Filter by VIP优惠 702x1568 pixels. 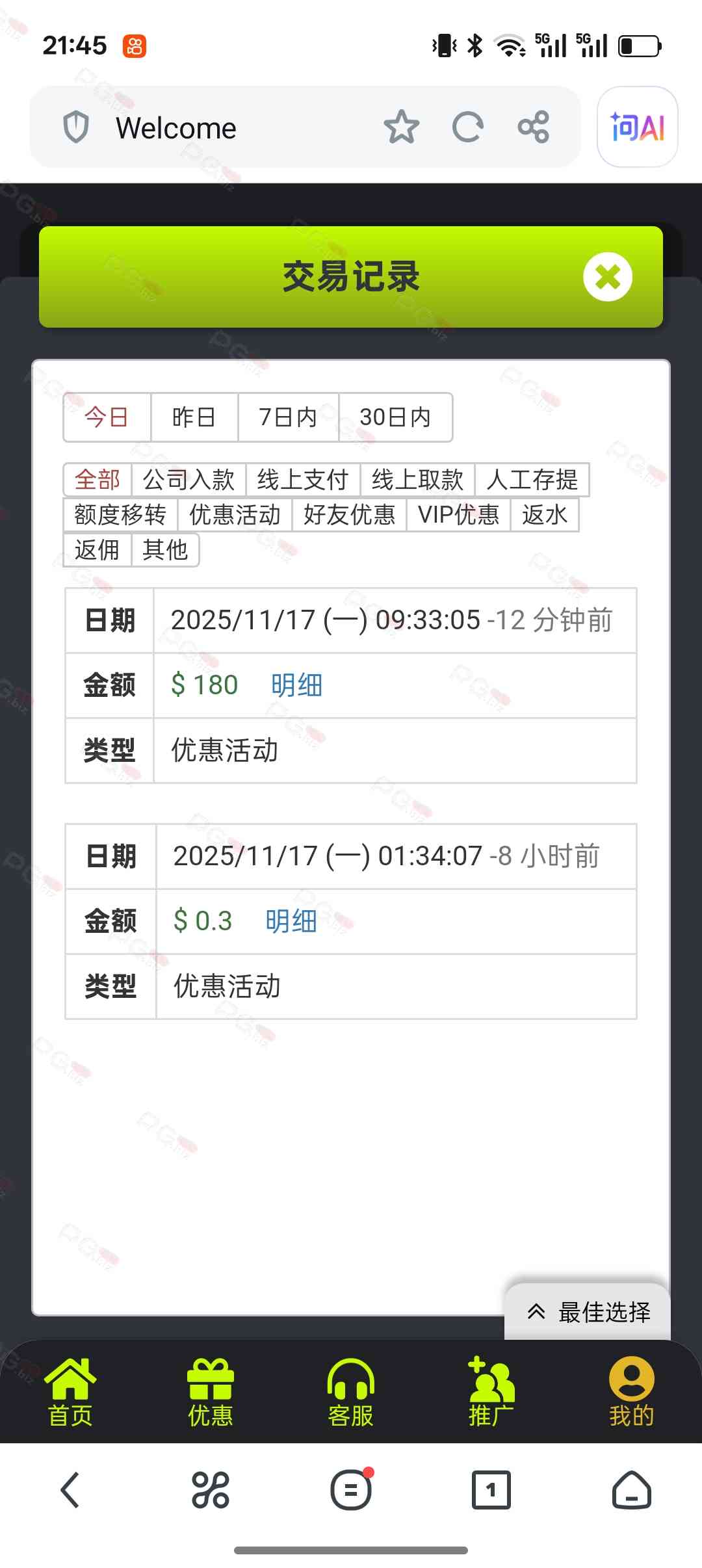(x=458, y=515)
